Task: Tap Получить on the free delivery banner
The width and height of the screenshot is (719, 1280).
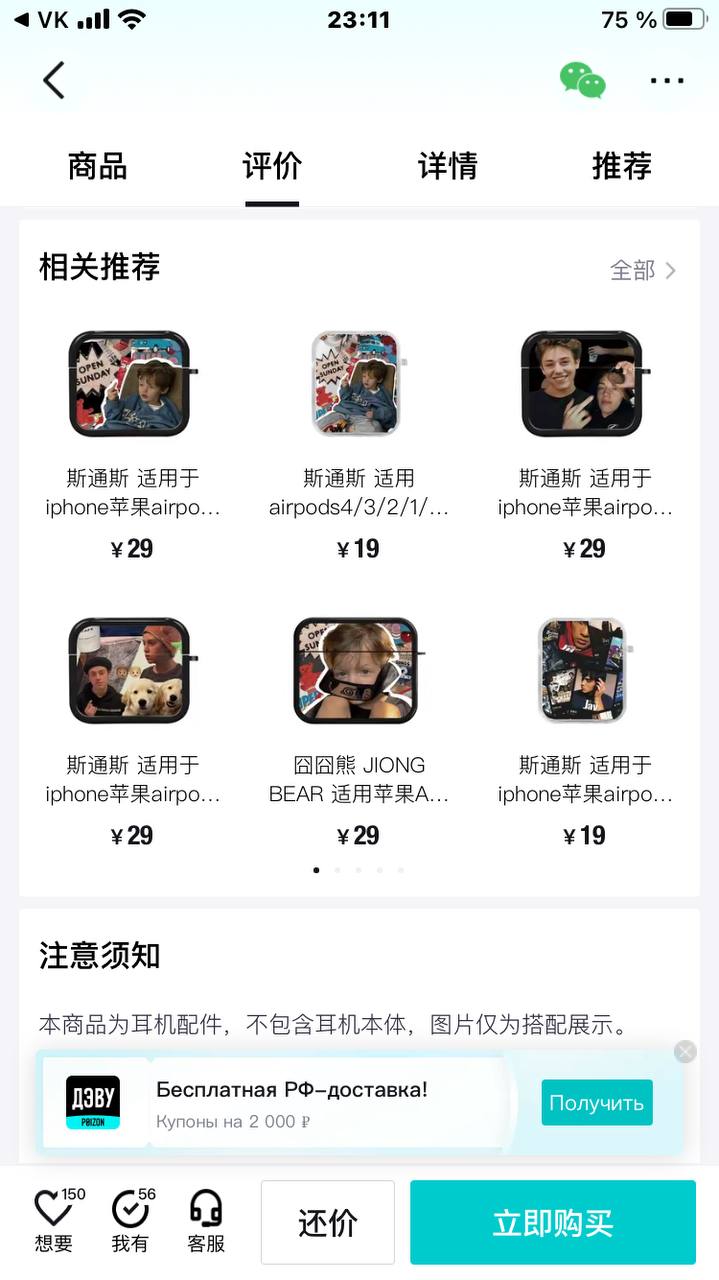Action: pyautogui.click(x=596, y=1103)
